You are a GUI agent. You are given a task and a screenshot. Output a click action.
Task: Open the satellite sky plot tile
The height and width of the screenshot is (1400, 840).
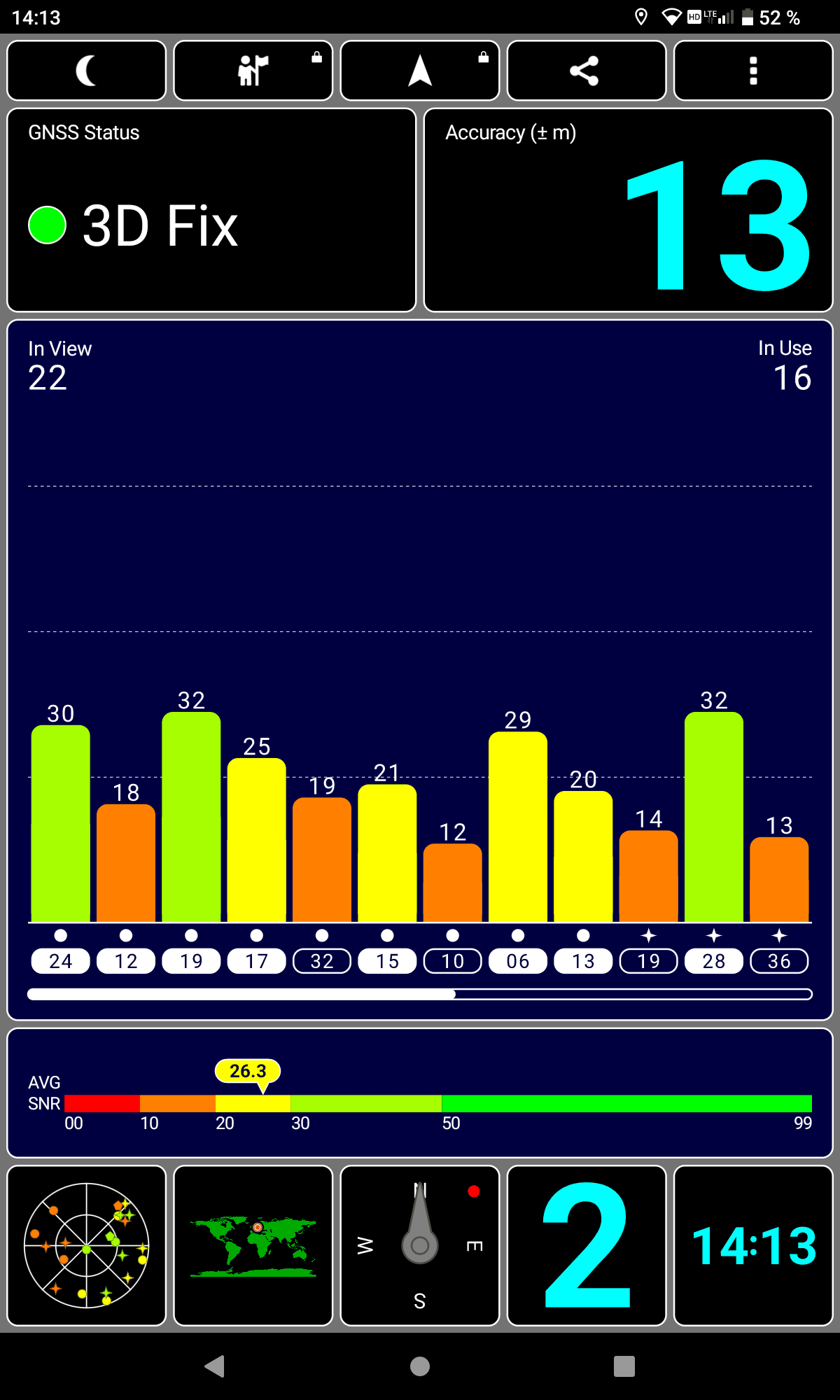pos(86,1245)
